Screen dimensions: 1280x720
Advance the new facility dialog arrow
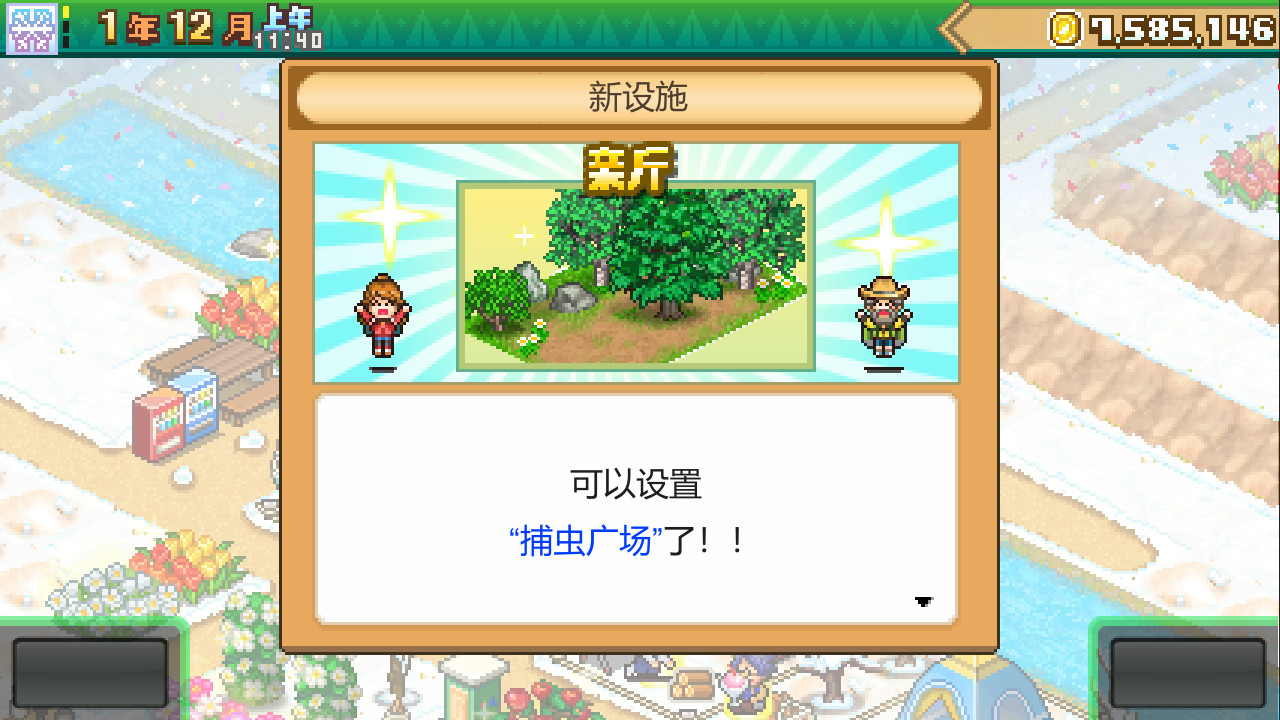pos(923,602)
